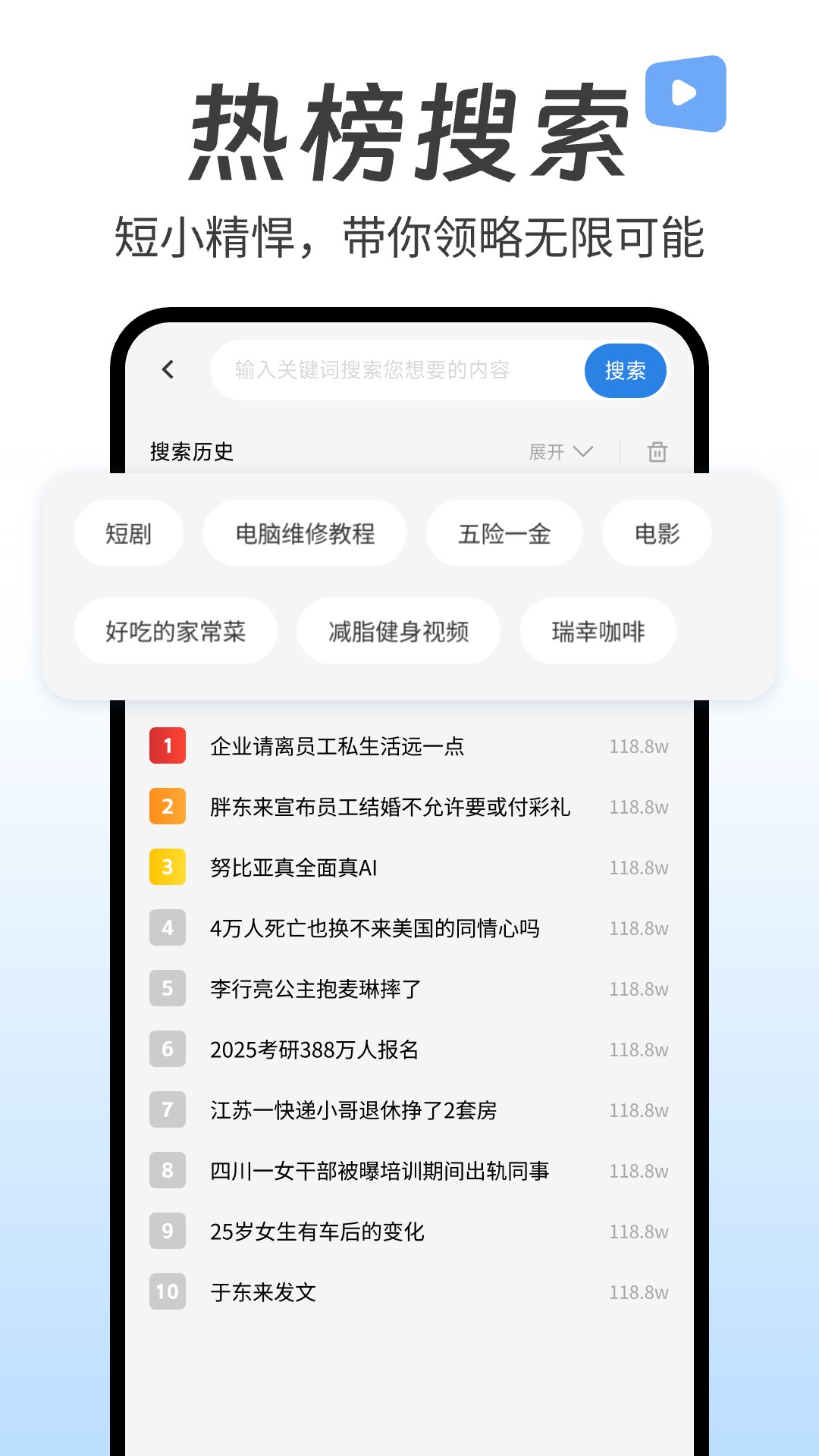This screenshot has width=819, height=1456.
Task: Select the 电脑维修教程 search tag
Action: [306, 533]
